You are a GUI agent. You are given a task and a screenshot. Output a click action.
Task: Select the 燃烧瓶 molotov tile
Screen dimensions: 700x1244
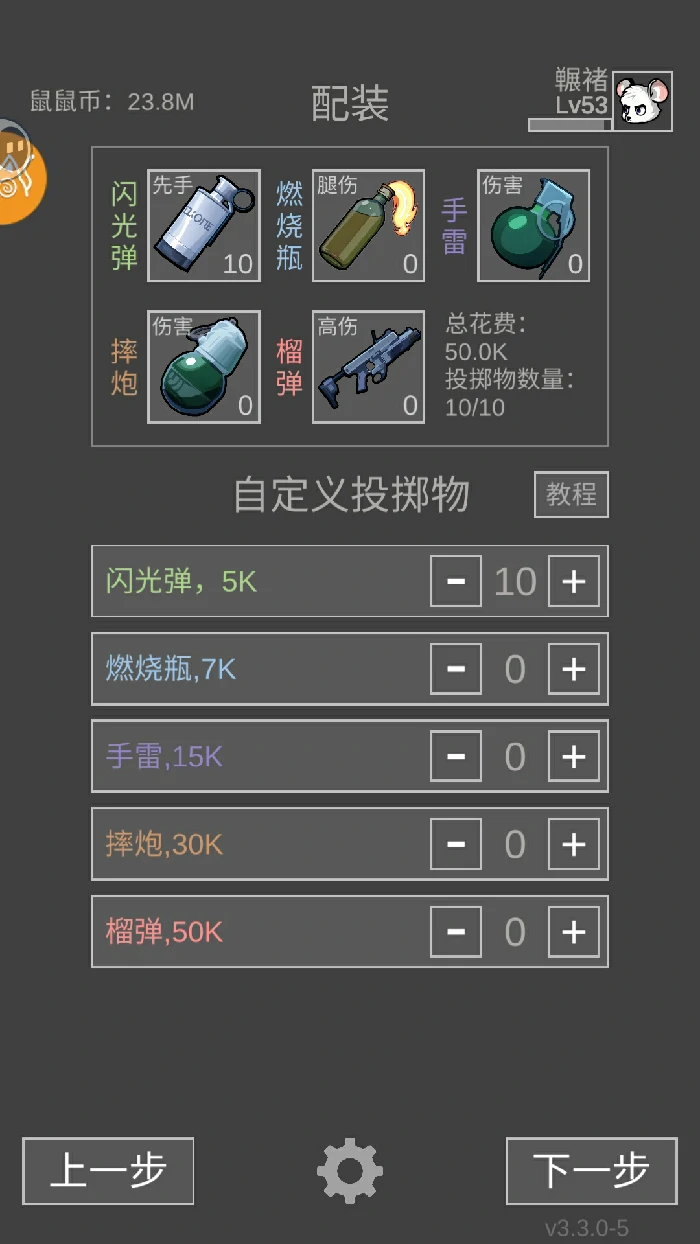coord(368,225)
